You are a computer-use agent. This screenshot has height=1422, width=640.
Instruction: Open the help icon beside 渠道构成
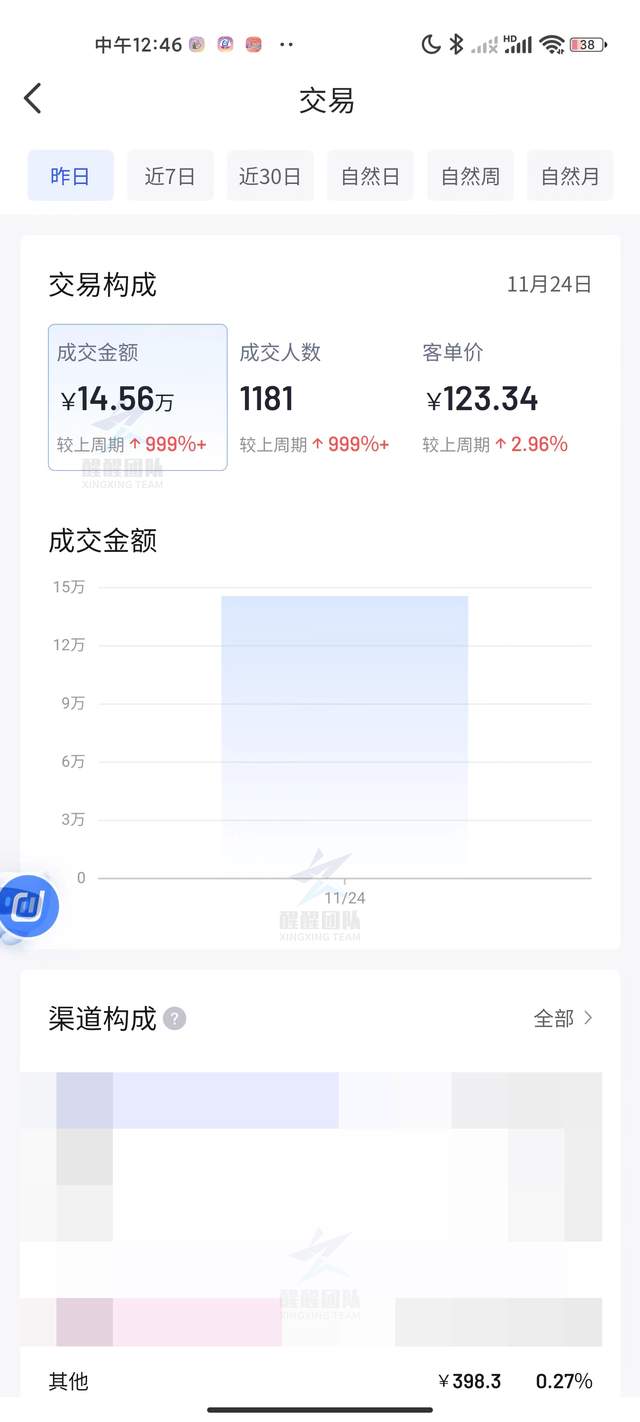coord(175,1019)
